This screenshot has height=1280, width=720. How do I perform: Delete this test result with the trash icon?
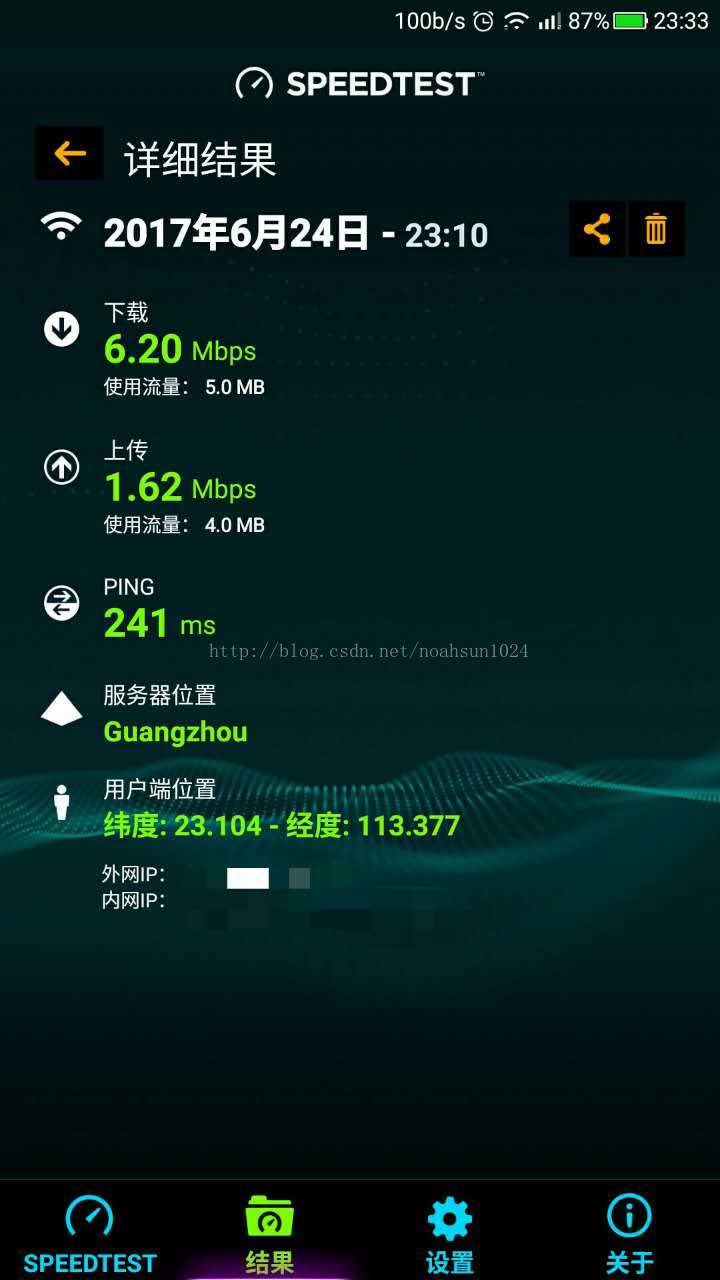point(656,229)
